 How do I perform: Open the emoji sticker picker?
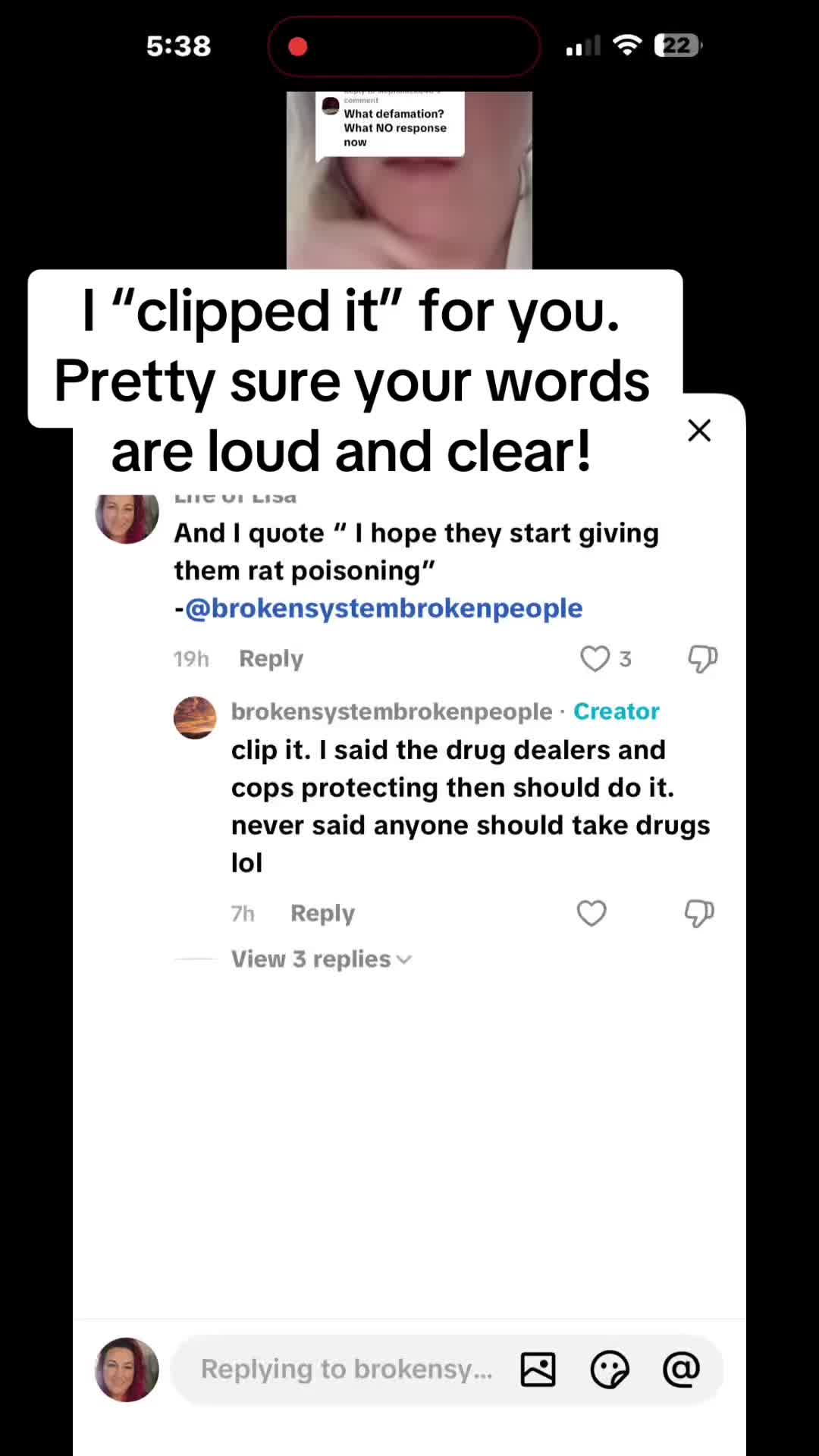pyautogui.click(x=610, y=1370)
